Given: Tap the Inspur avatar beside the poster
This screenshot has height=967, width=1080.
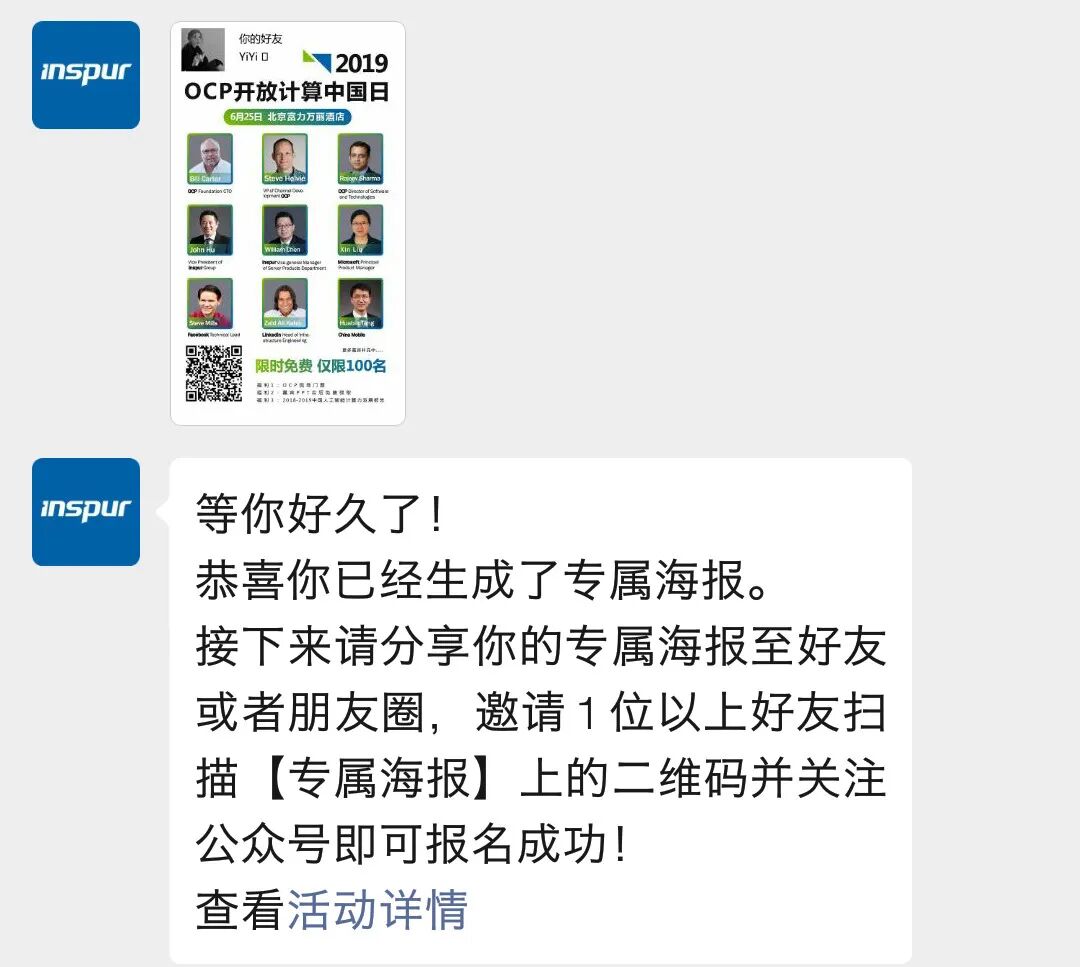Looking at the screenshot, I should click(86, 75).
